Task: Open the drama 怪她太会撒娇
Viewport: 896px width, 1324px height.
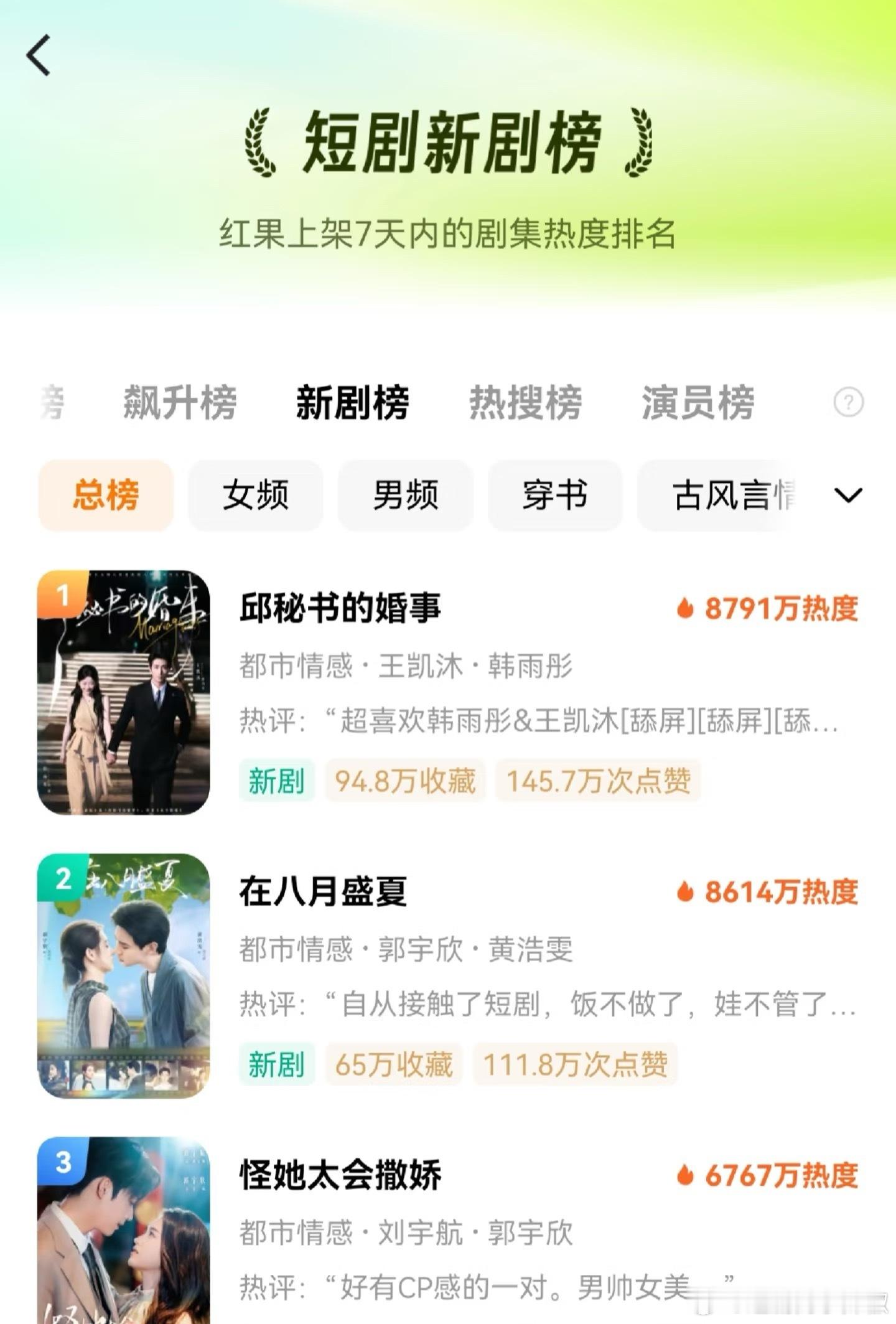Action: [x=340, y=1175]
